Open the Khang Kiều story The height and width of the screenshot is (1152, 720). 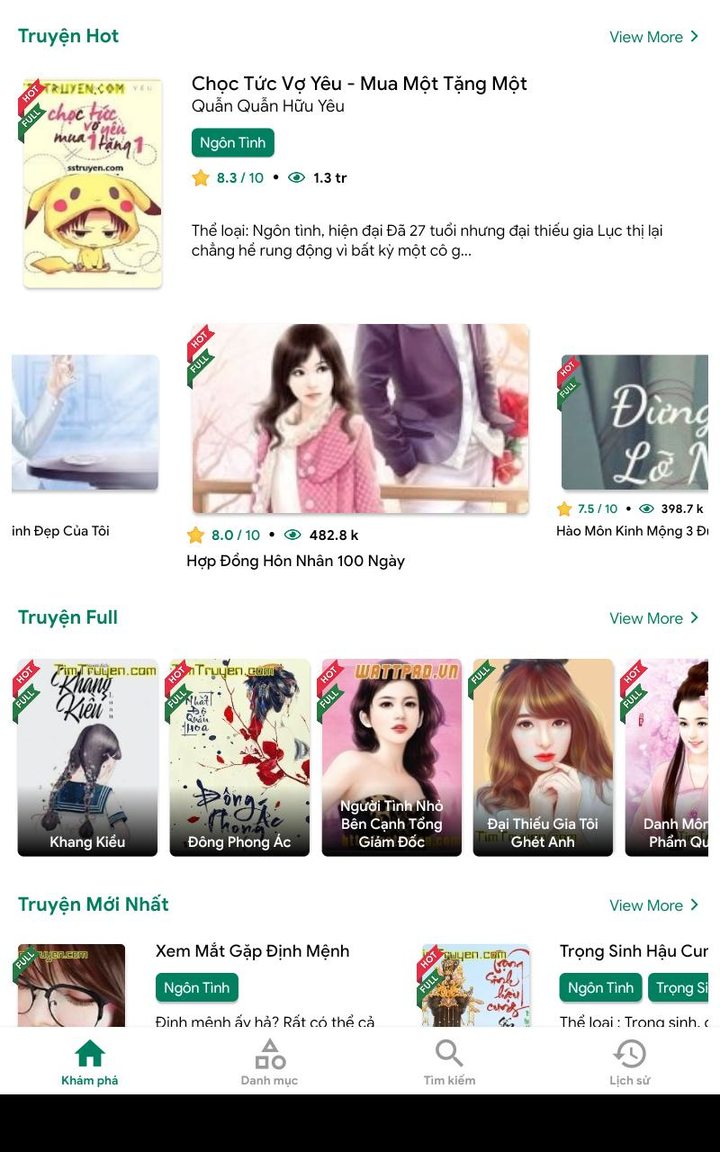88,757
